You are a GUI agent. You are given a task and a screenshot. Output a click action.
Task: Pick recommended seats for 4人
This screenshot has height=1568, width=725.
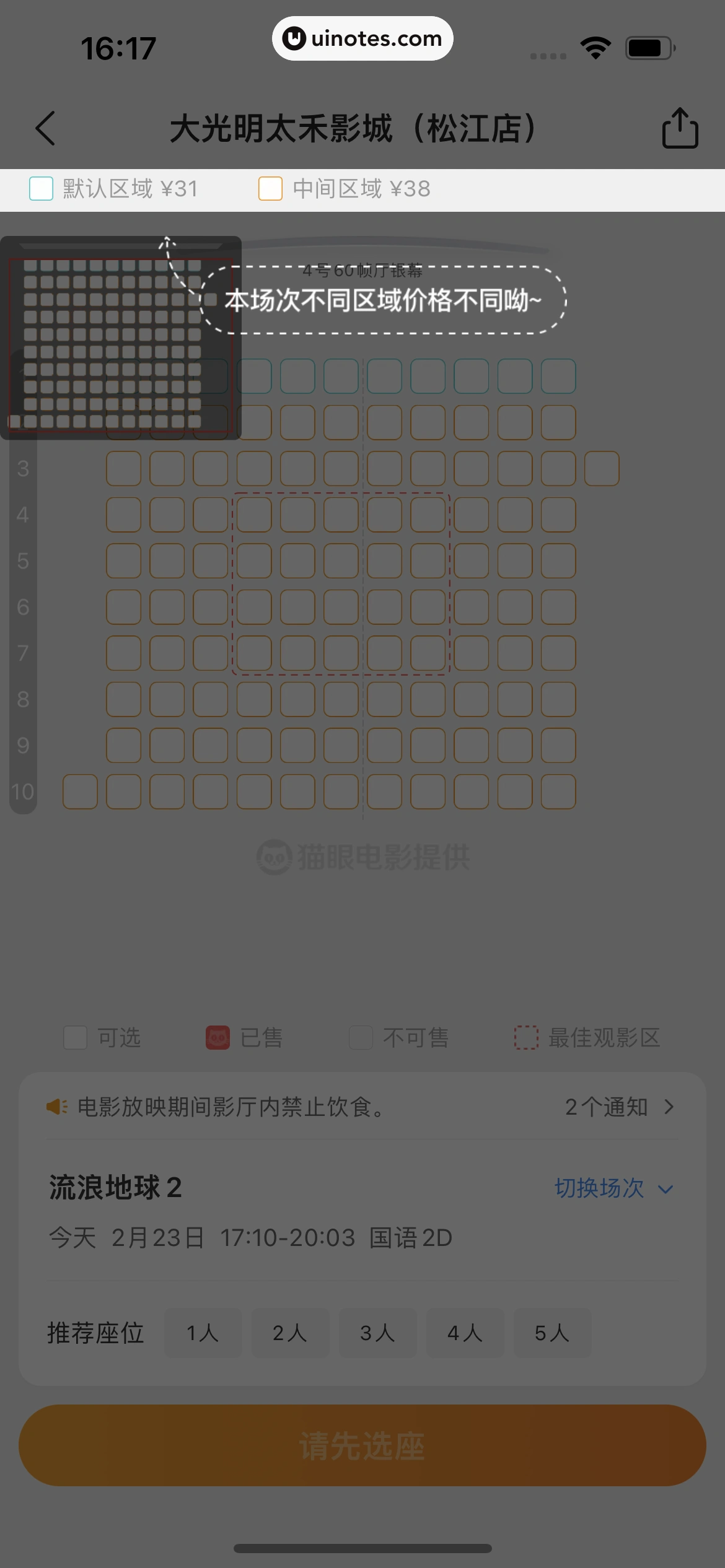click(465, 1333)
